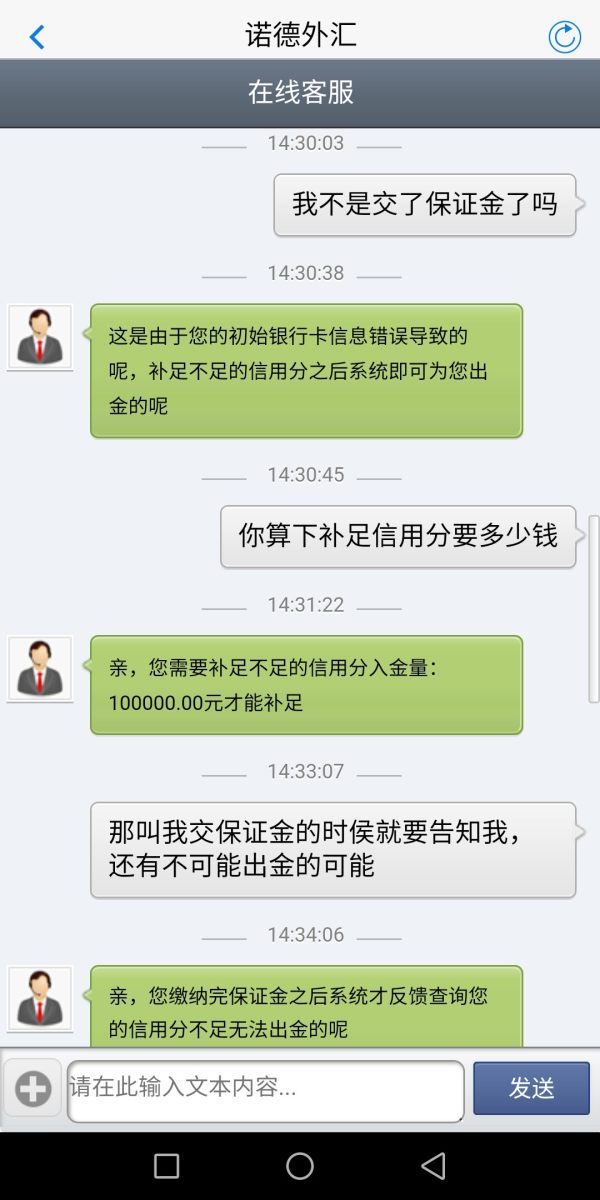
Task: Go to the home screen
Action: [300, 1166]
